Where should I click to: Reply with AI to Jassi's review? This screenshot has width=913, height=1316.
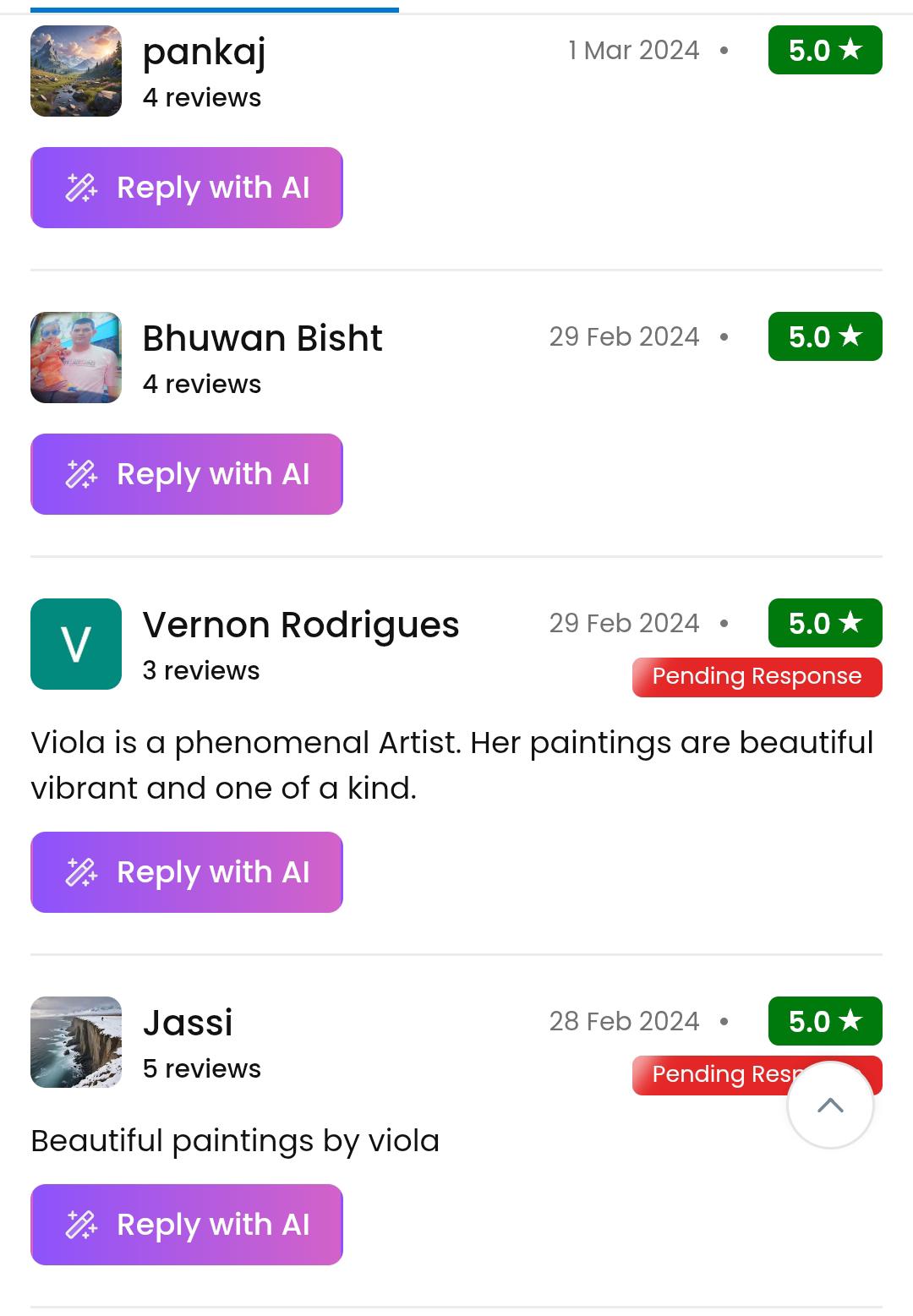click(187, 1225)
